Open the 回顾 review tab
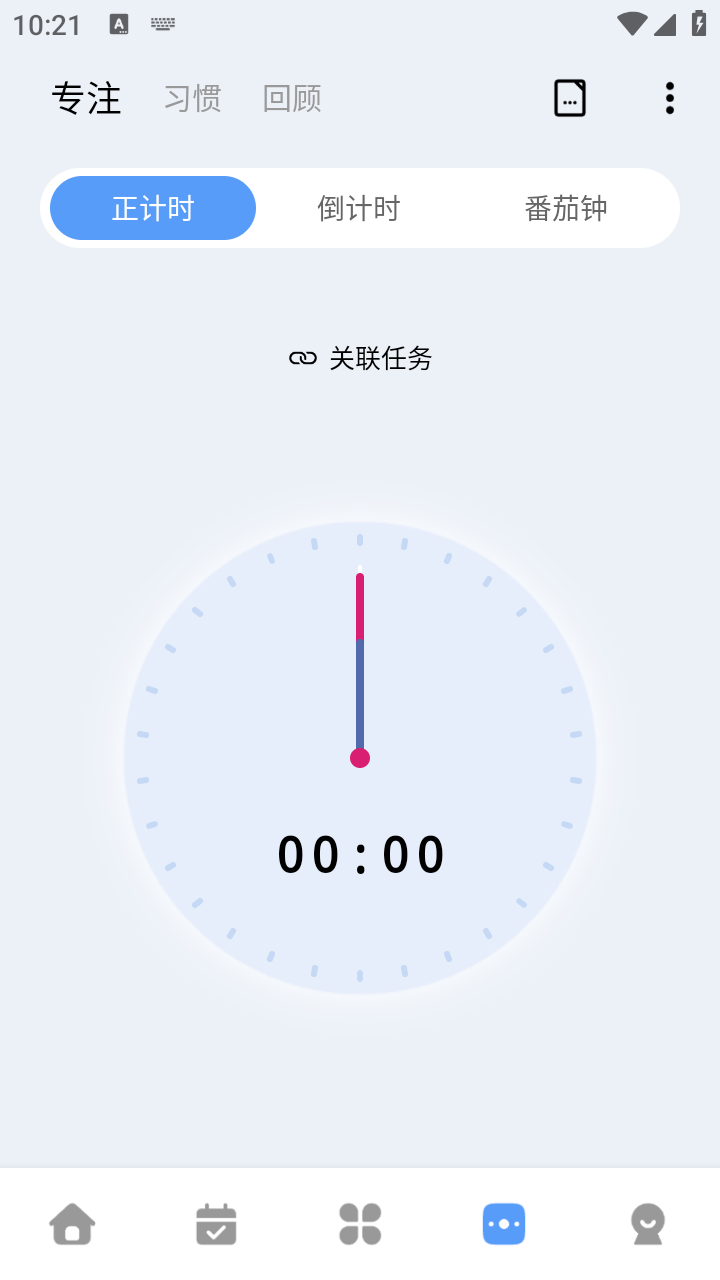Screen dimensions: 720x1280 coord(291,97)
